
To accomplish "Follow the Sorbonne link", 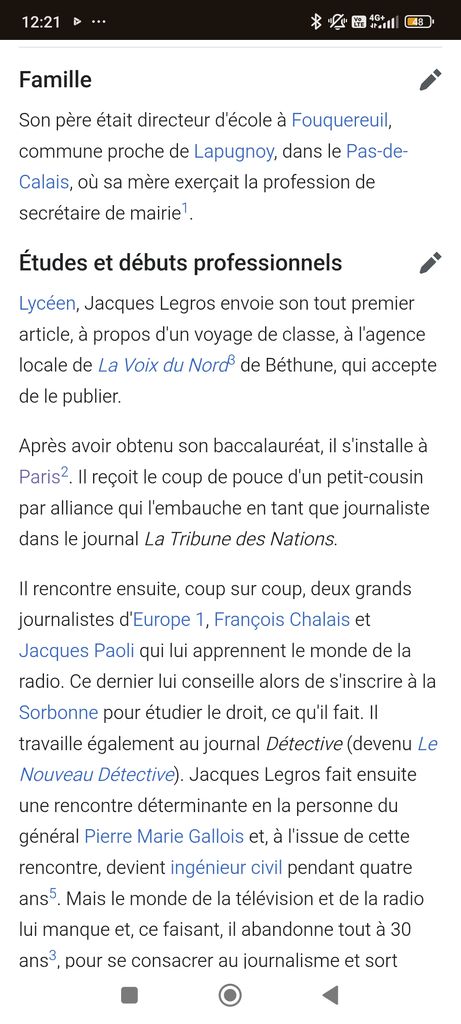I will 58,712.
